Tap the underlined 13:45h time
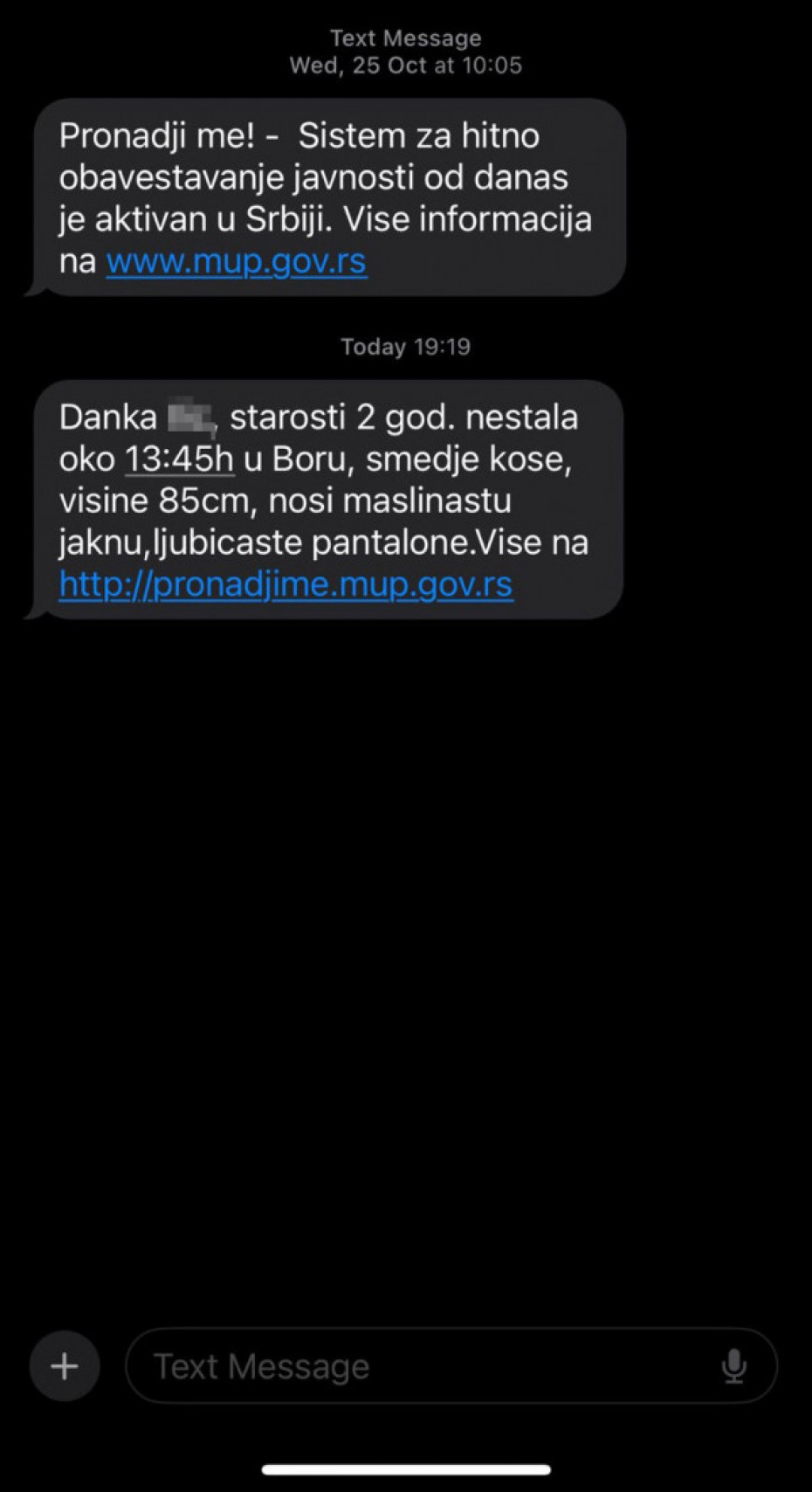The width and height of the screenshot is (812, 1492). 179,459
